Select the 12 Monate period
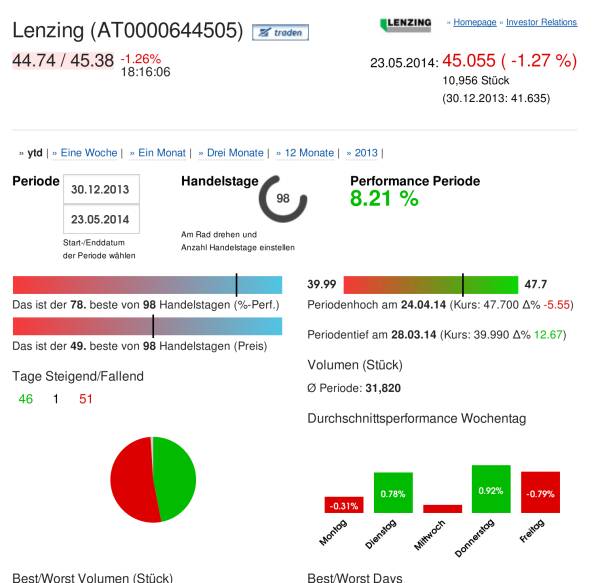This screenshot has height=583, width=600. 309,153
